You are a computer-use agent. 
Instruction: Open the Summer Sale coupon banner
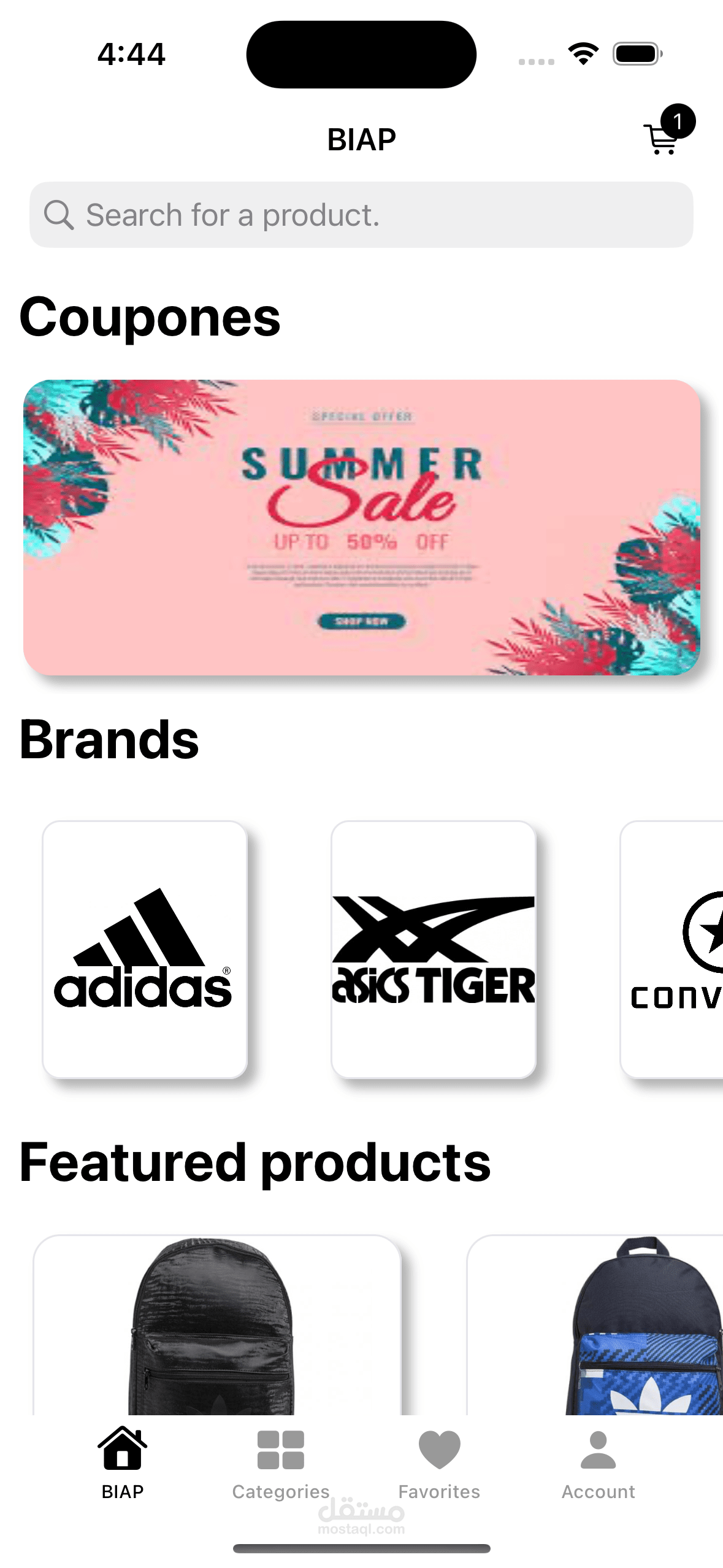coord(361,528)
